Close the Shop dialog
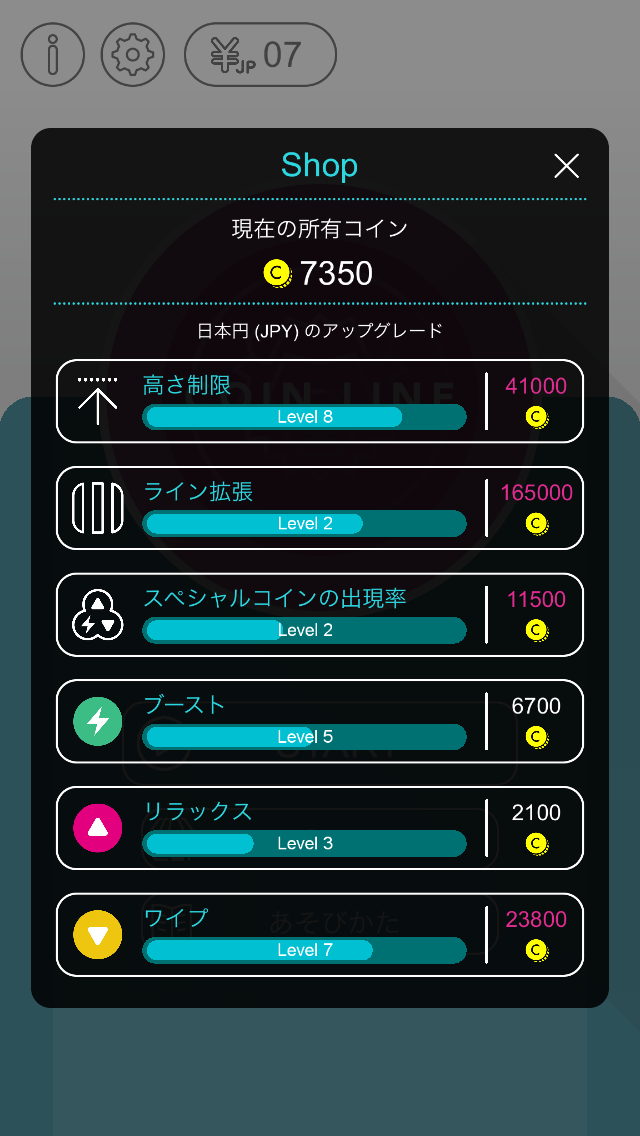This screenshot has height=1136, width=640. [x=566, y=166]
